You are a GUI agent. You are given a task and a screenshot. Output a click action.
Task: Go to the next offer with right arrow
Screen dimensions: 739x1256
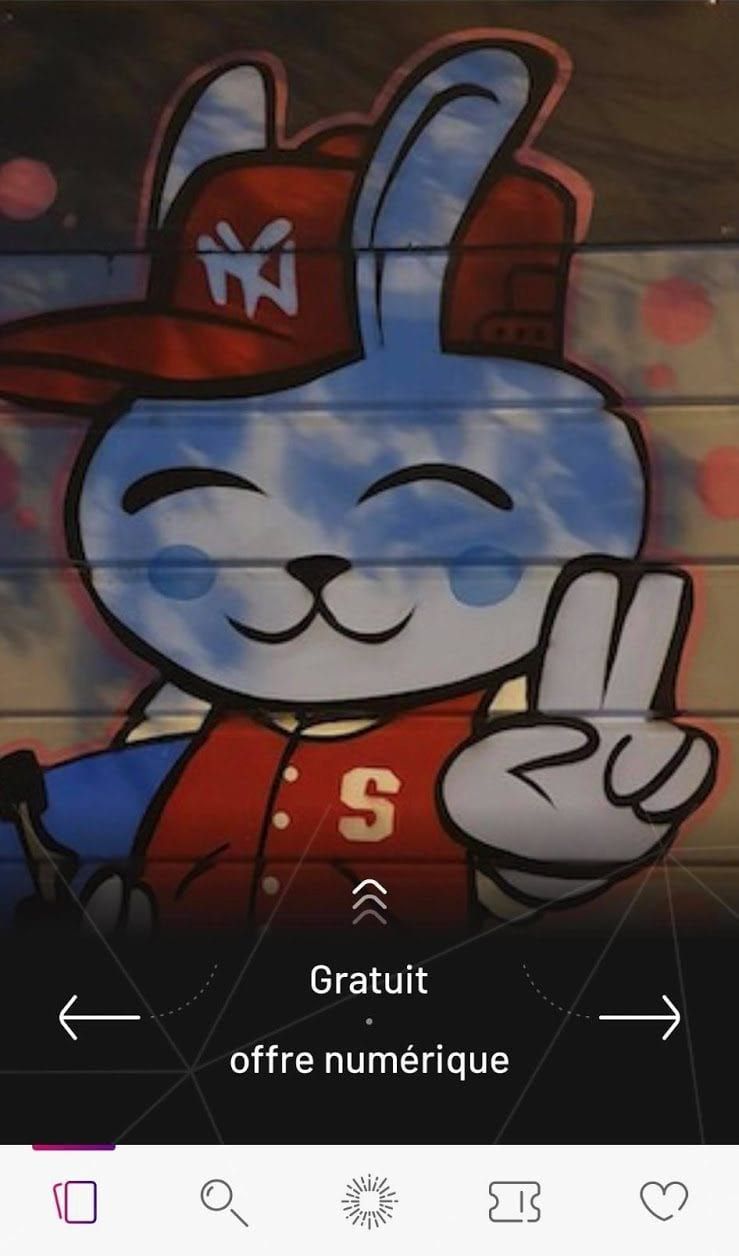click(x=640, y=1018)
